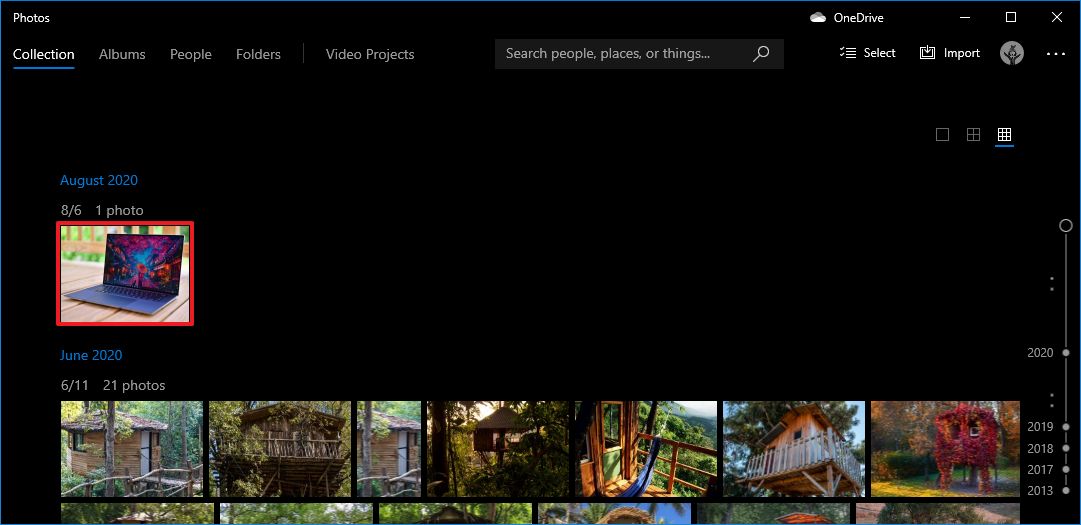1081x525 pixels.
Task: Jump to 2019 on the timeline
Action: pos(1040,427)
